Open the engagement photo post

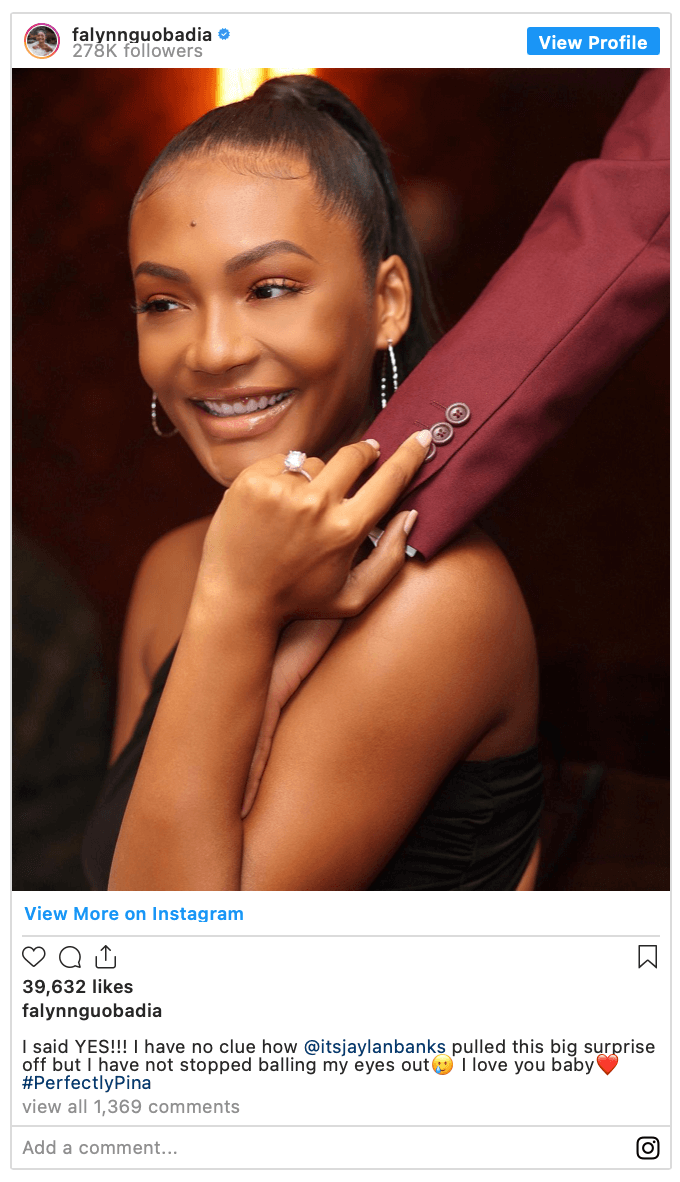click(x=341, y=479)
